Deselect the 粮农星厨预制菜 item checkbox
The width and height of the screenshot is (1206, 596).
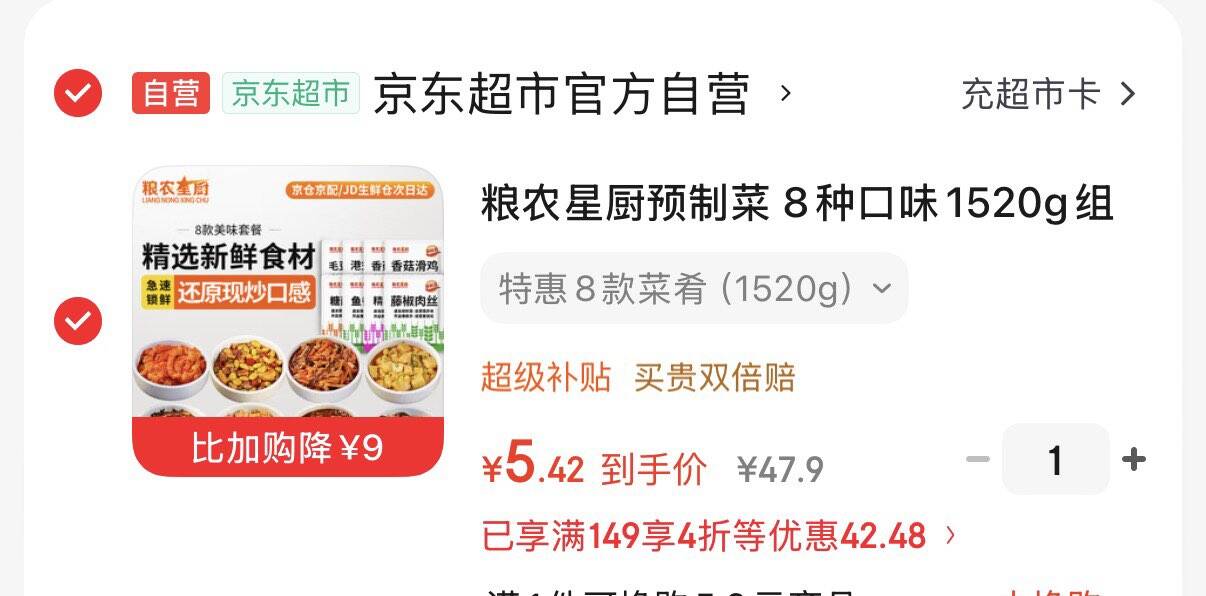[x=77, y=321]
